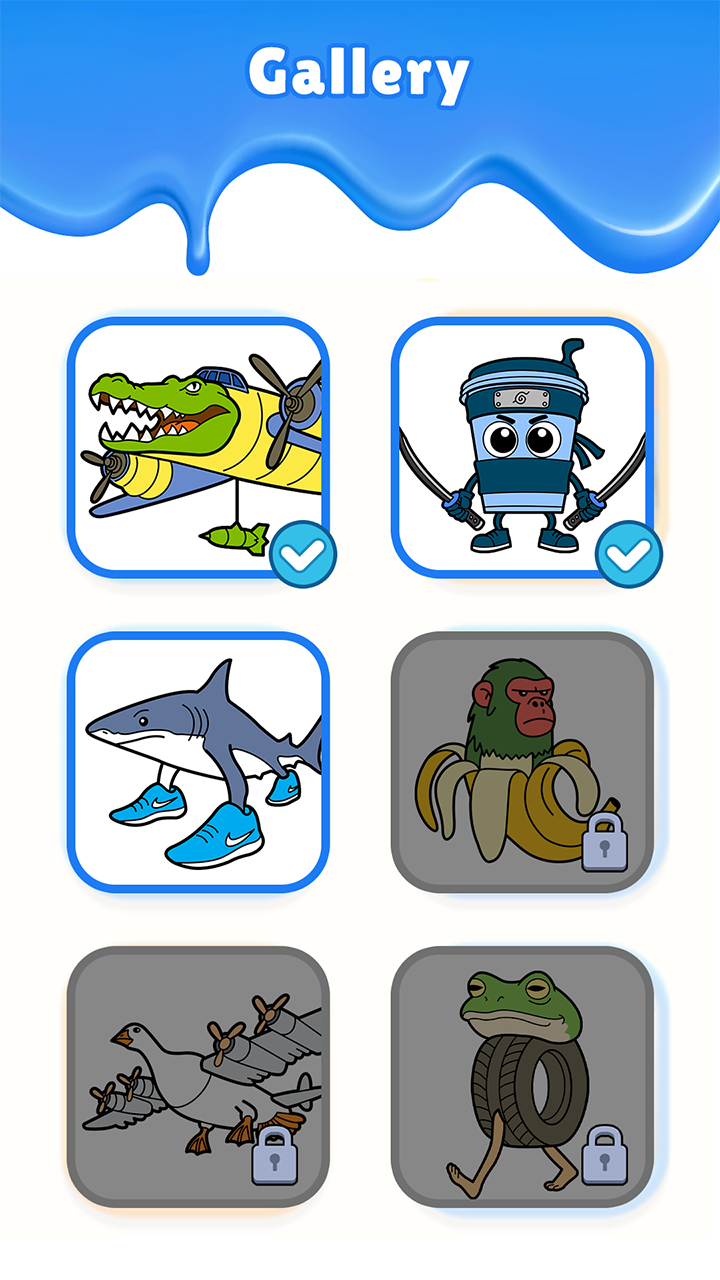Tap the Gallery title header
Image resolution: width=720 pixels, height=1280 pixels.
360,72
